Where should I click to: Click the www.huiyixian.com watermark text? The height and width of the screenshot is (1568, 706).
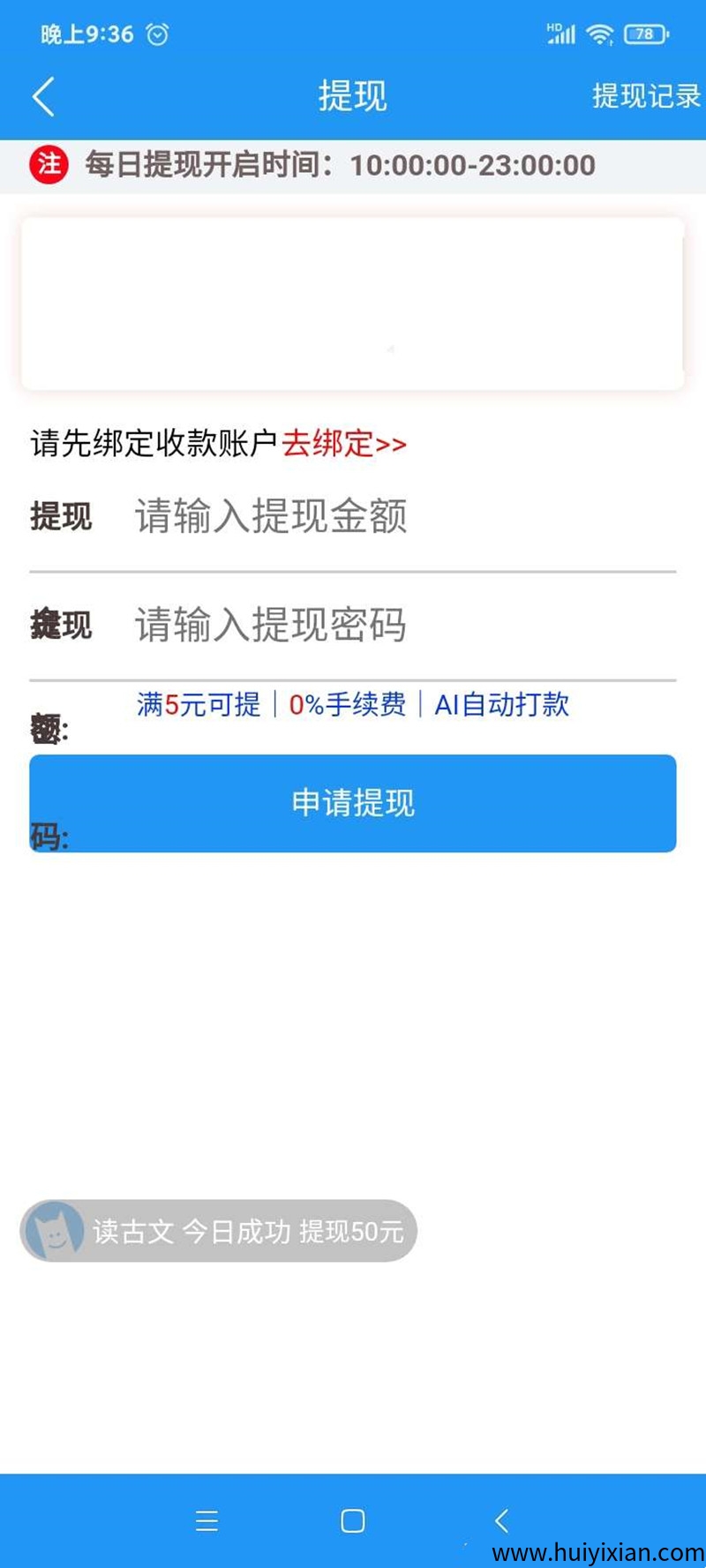tap(597, 1553)
